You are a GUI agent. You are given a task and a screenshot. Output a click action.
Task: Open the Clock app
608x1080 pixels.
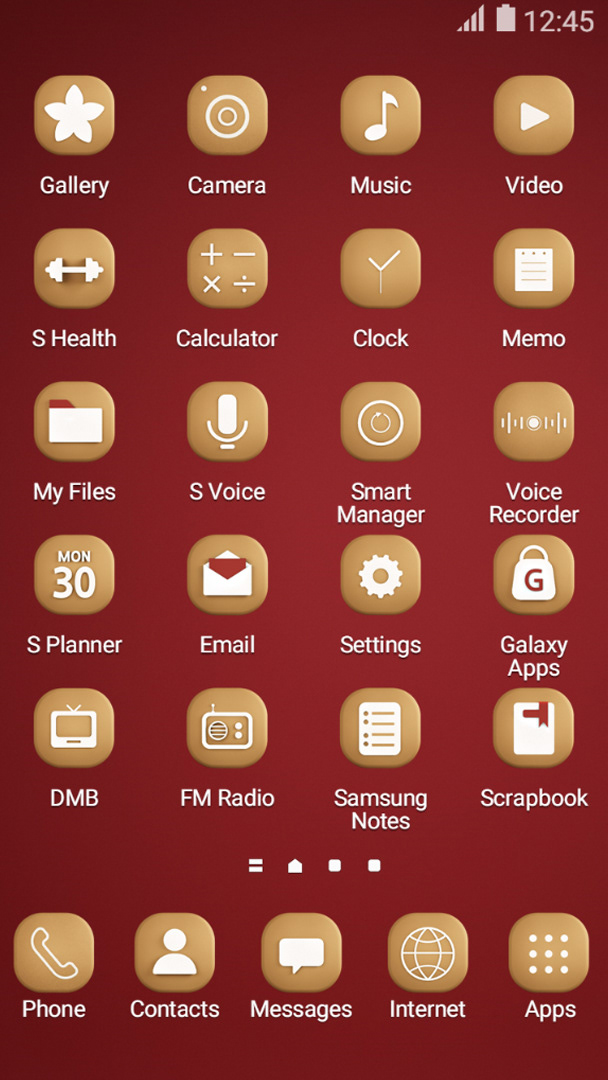380,269
